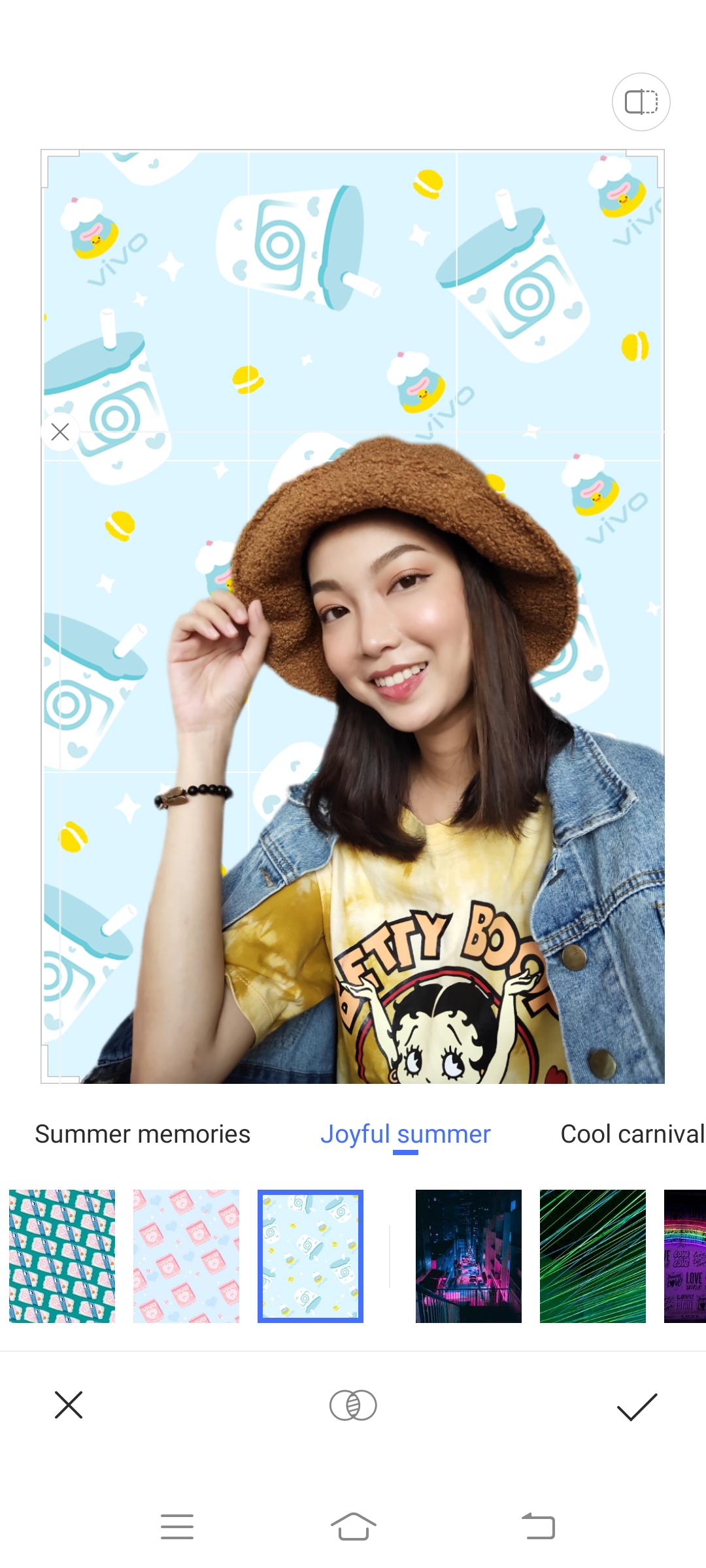Select the light blue bubble tea background

tap(311, 1256)
